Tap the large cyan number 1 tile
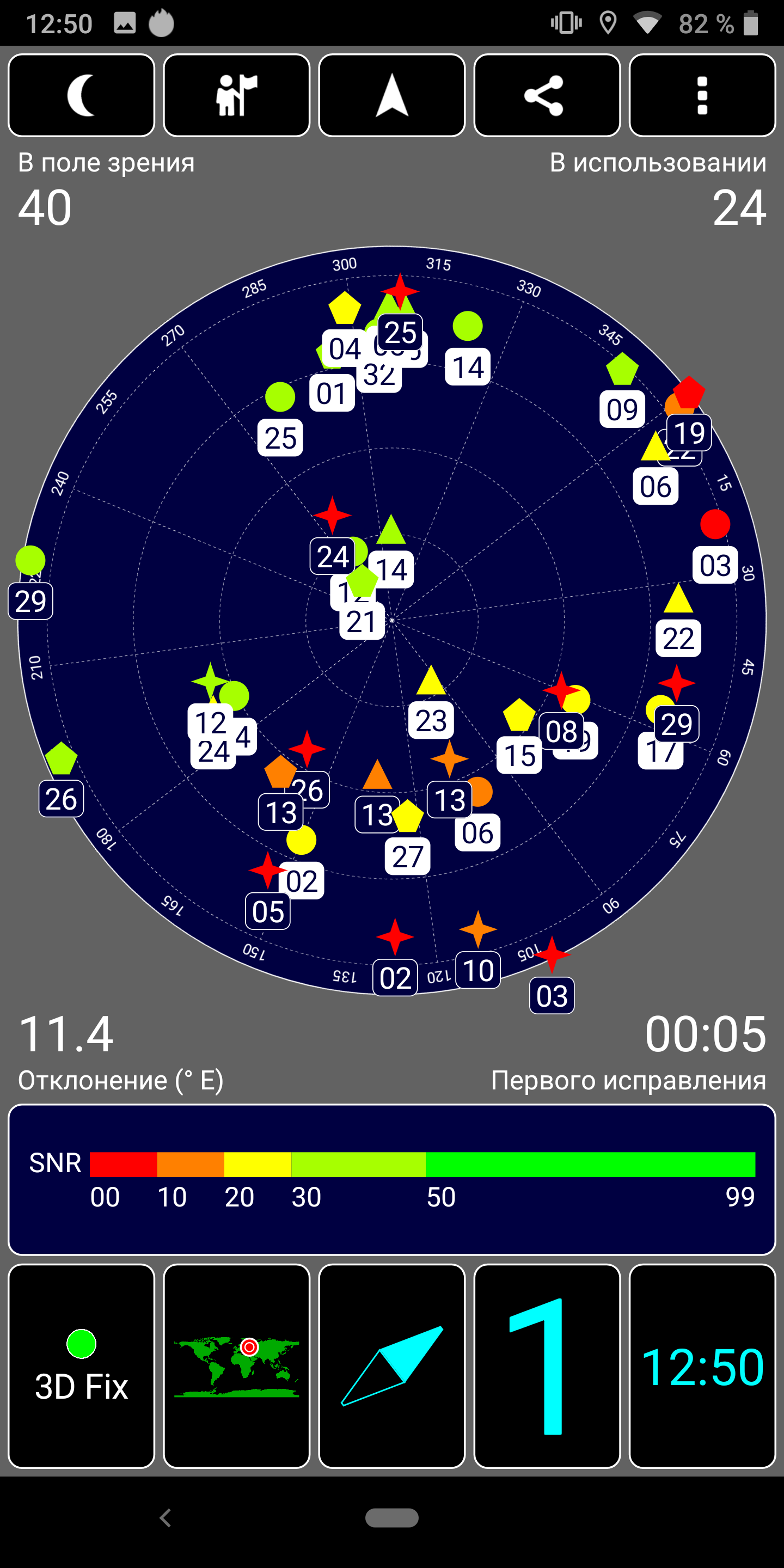The height and width of the screenshot is (1568, 784). pyautogui.click(x=547, y=1366)
